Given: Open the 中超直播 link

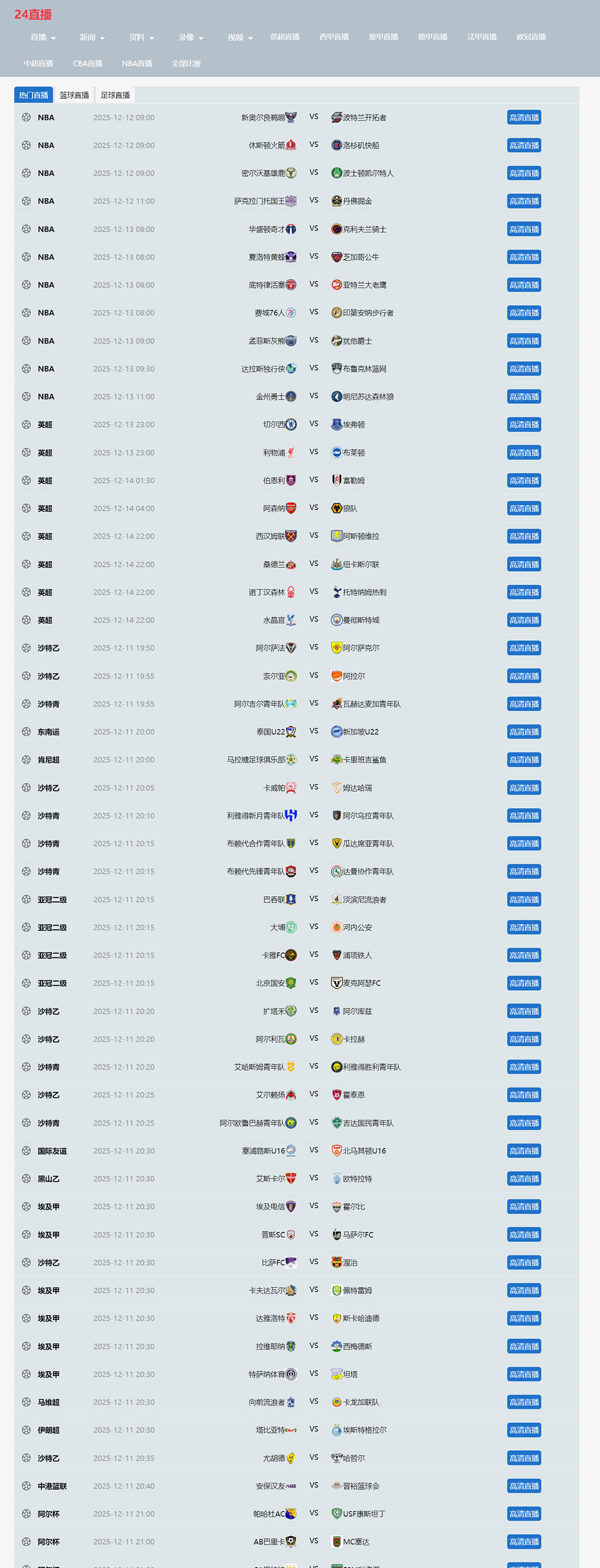Looking at the screenshot, I should click(38, 63).
